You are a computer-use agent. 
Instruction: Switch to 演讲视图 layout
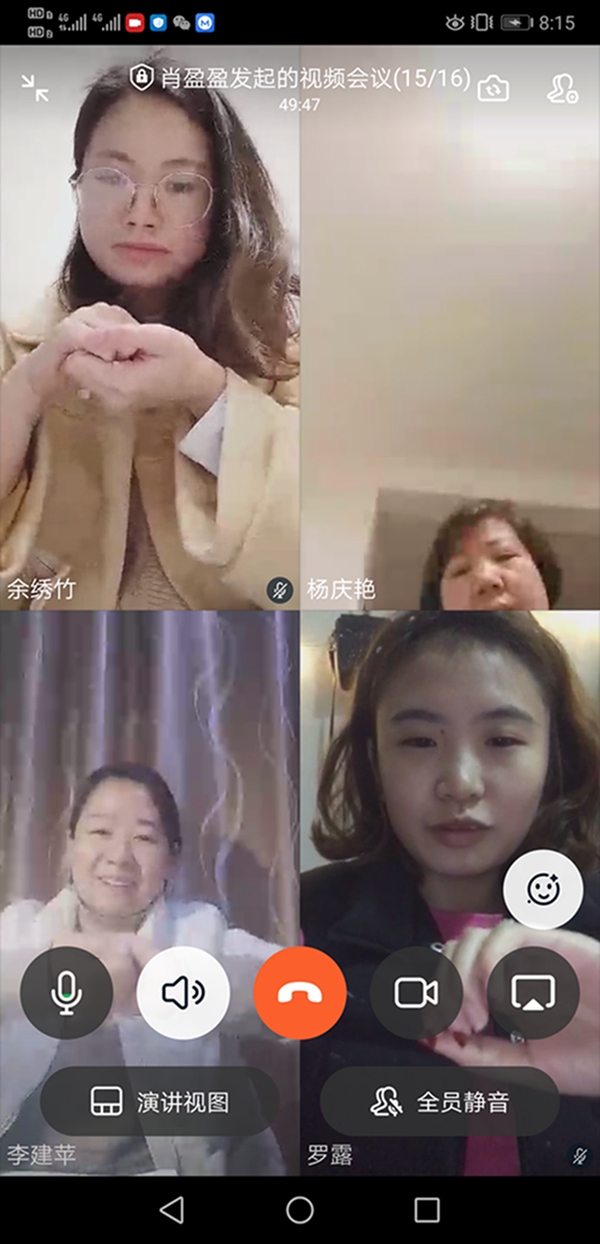160,1102
